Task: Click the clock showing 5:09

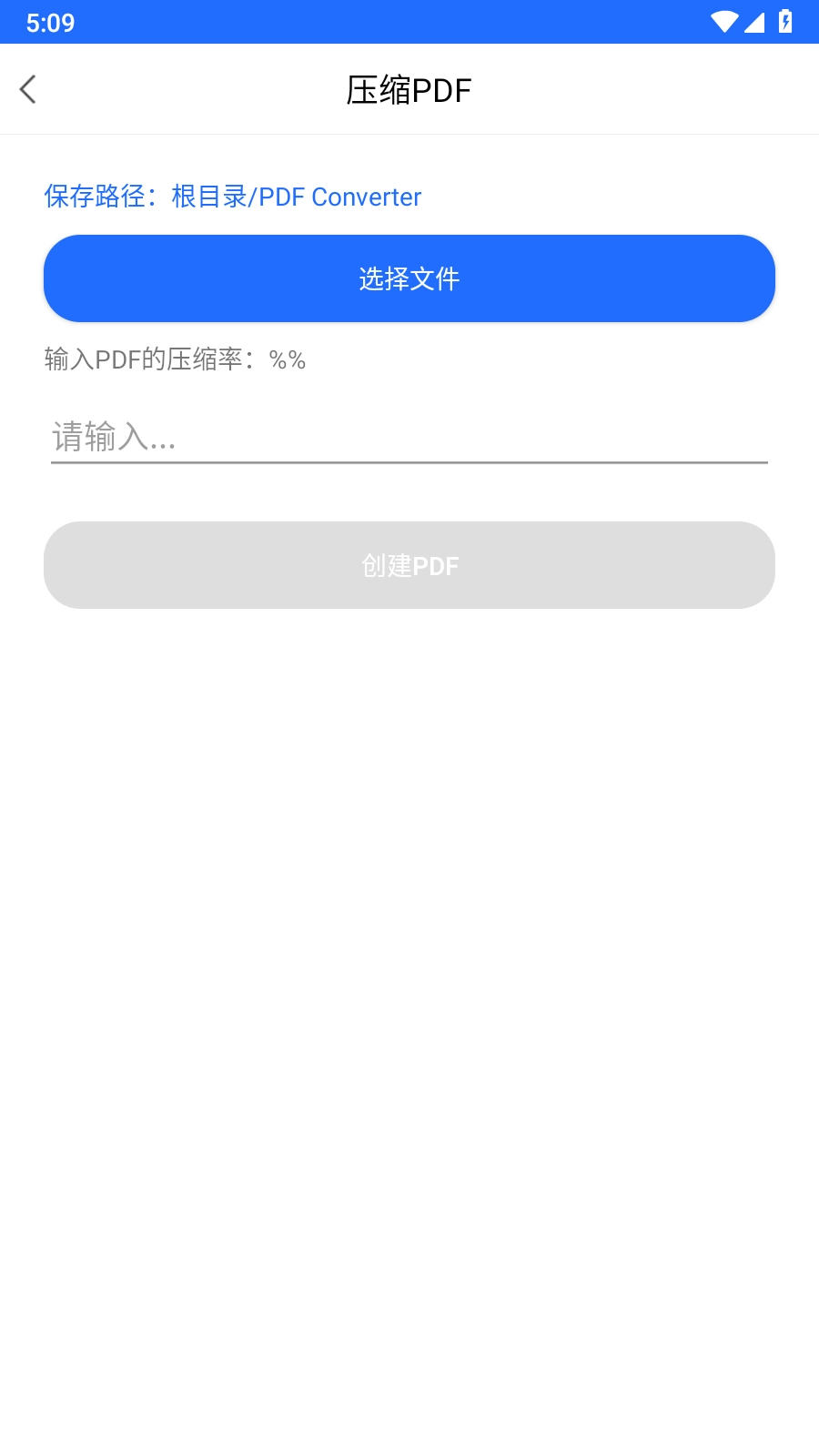Action: click(x=52, y=22)
